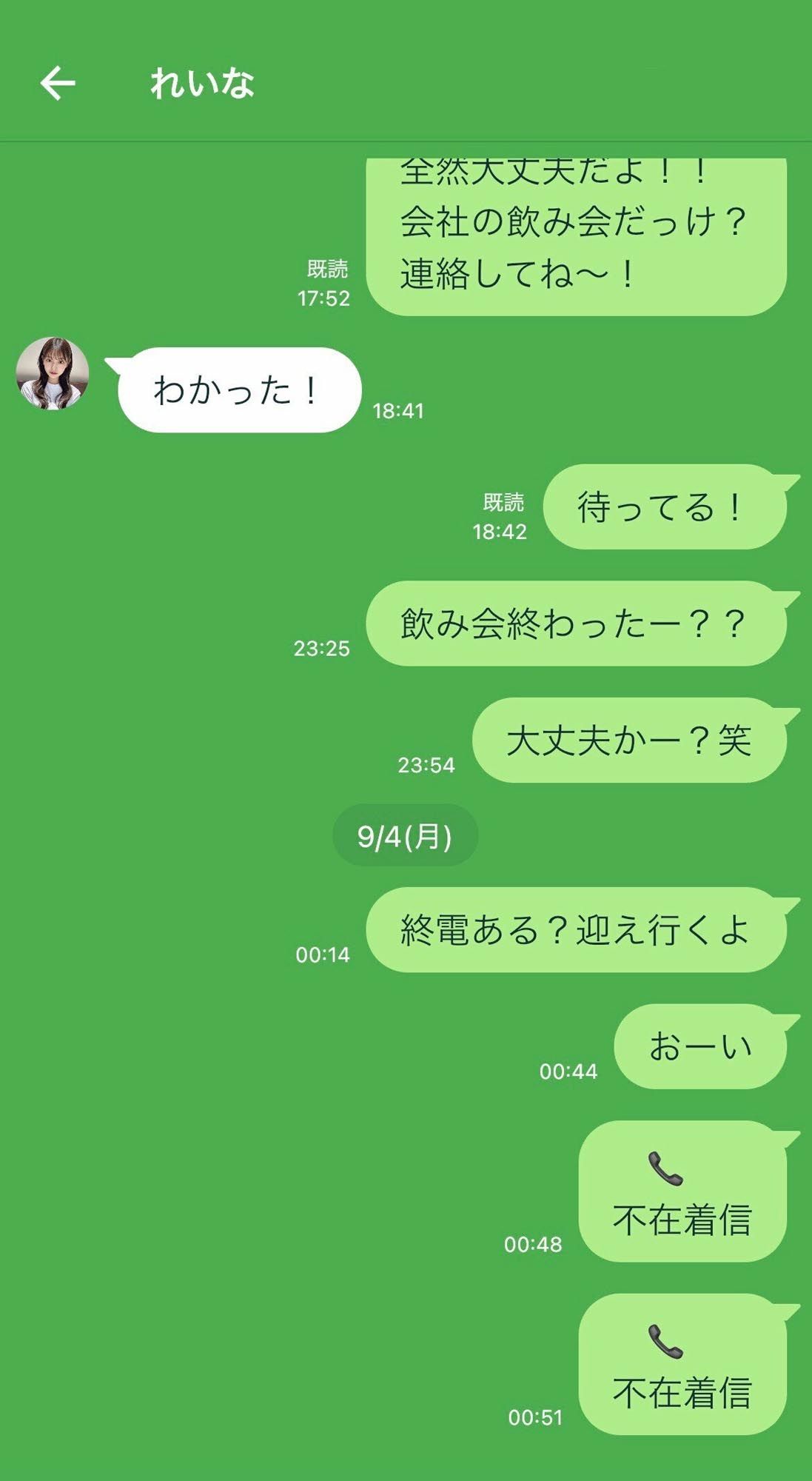Select the header bar of the chat
The width and height of the screenshot is (812, 1481).
[x=406, y=84]
